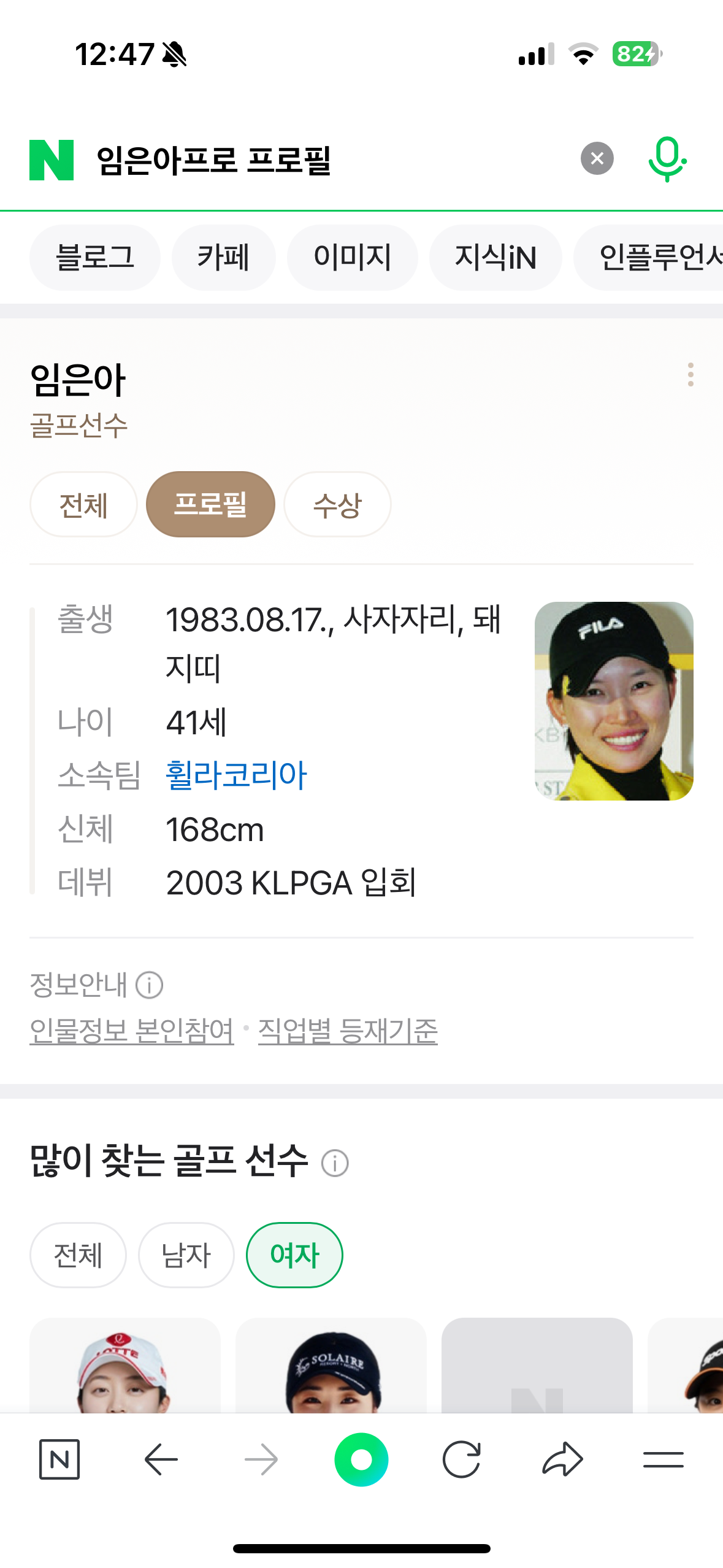This screenshot has width=723, height=1568.
Task: Switch to the 카페 results tab
Action: click(x=223, y=257)
